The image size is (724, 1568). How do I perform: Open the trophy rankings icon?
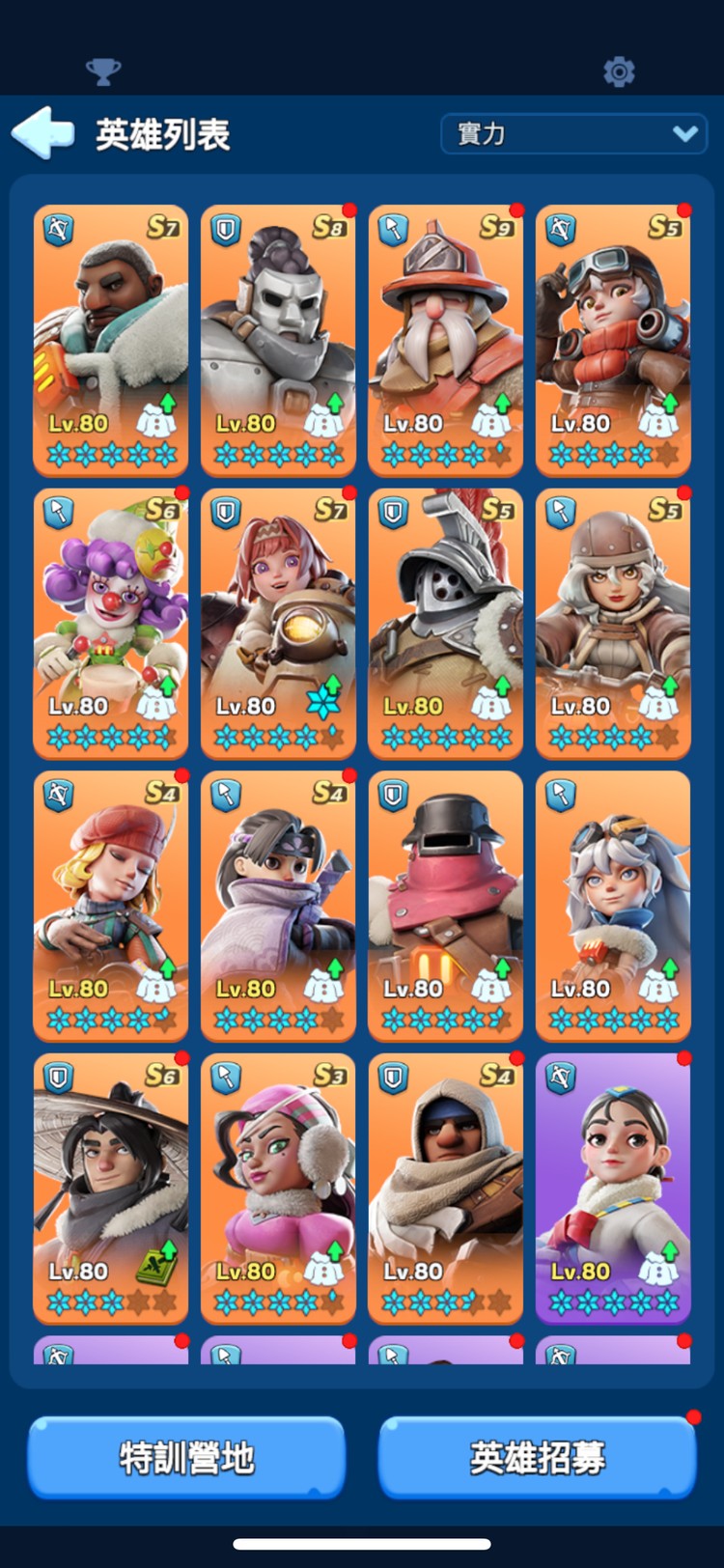click(103, 71)
